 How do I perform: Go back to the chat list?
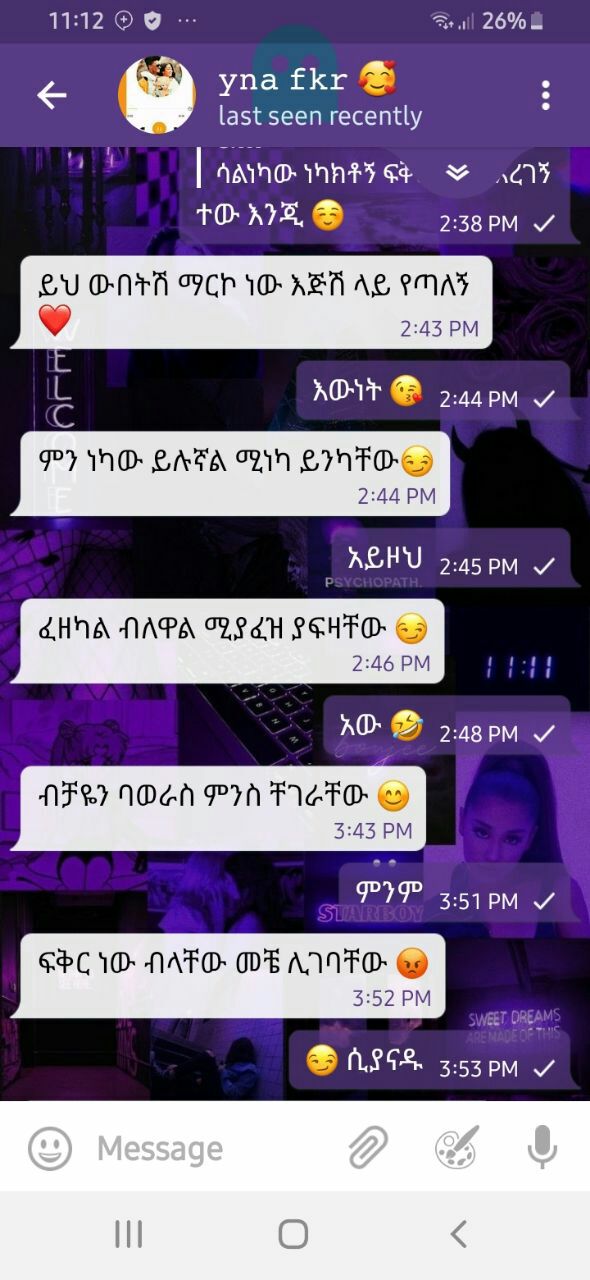coord(52,95)
